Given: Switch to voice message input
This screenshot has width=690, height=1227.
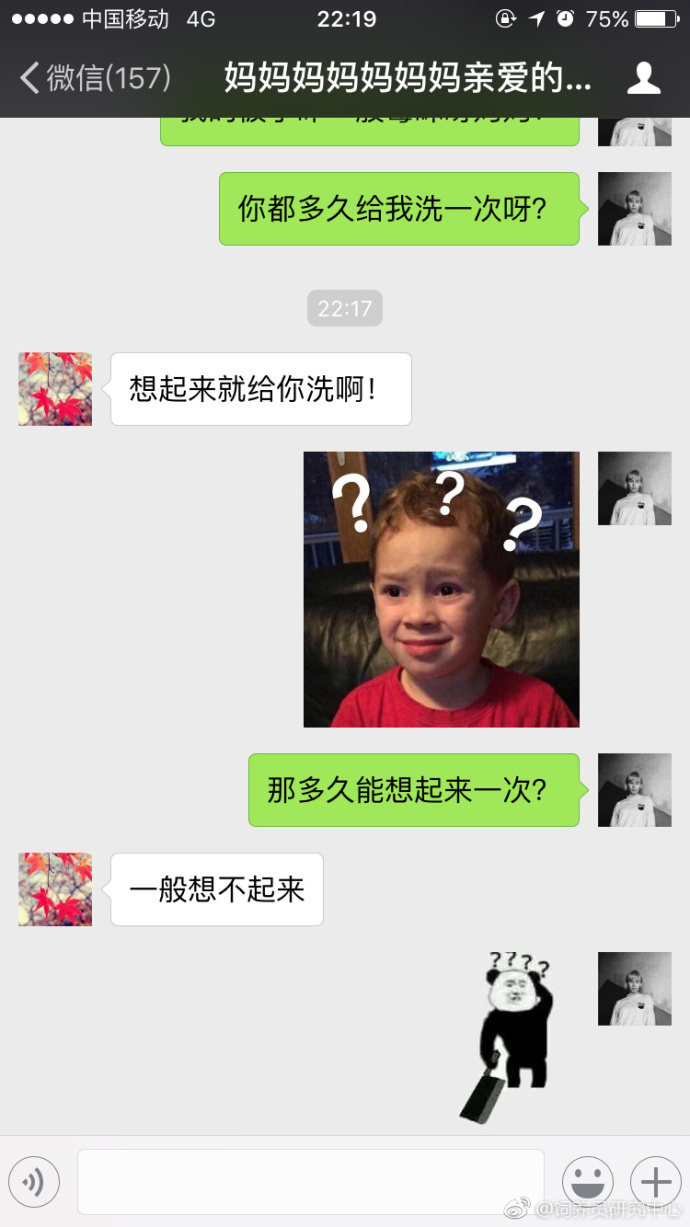Looking at the screenshot, I should 34,1182.
